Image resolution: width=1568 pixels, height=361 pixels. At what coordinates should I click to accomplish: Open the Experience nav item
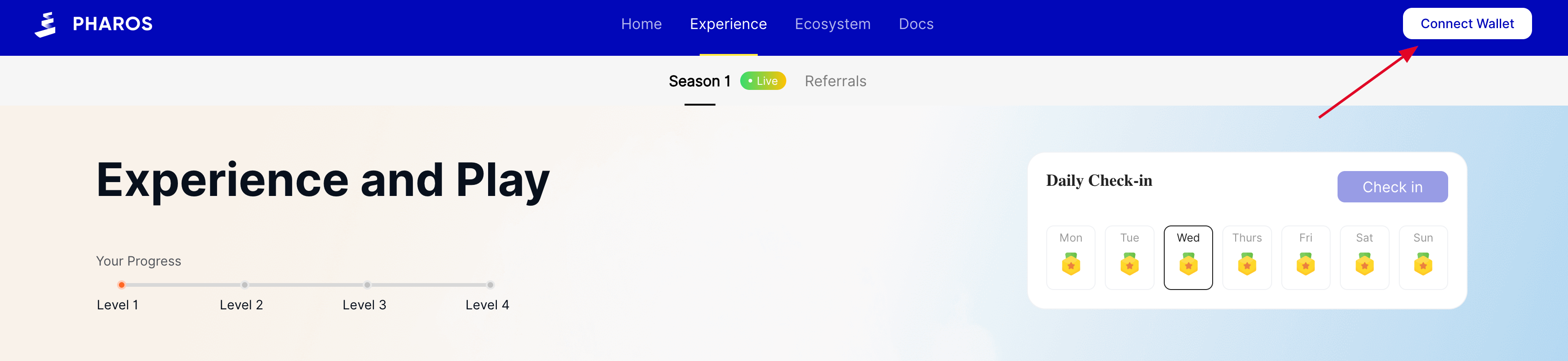[x=728, y=24]
